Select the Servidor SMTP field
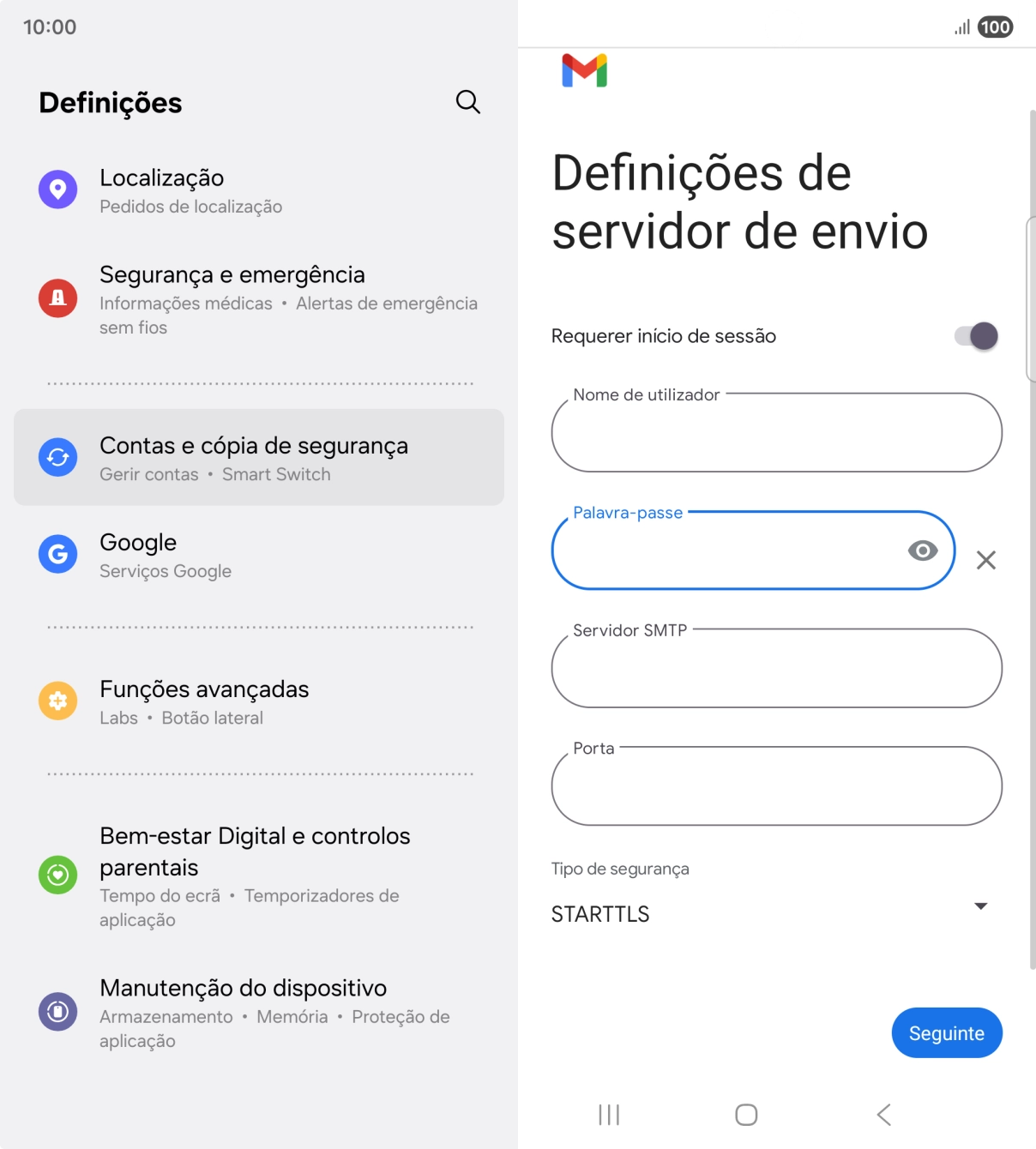Viewport: 1036px width, 1149px height. tap(775, 669)
